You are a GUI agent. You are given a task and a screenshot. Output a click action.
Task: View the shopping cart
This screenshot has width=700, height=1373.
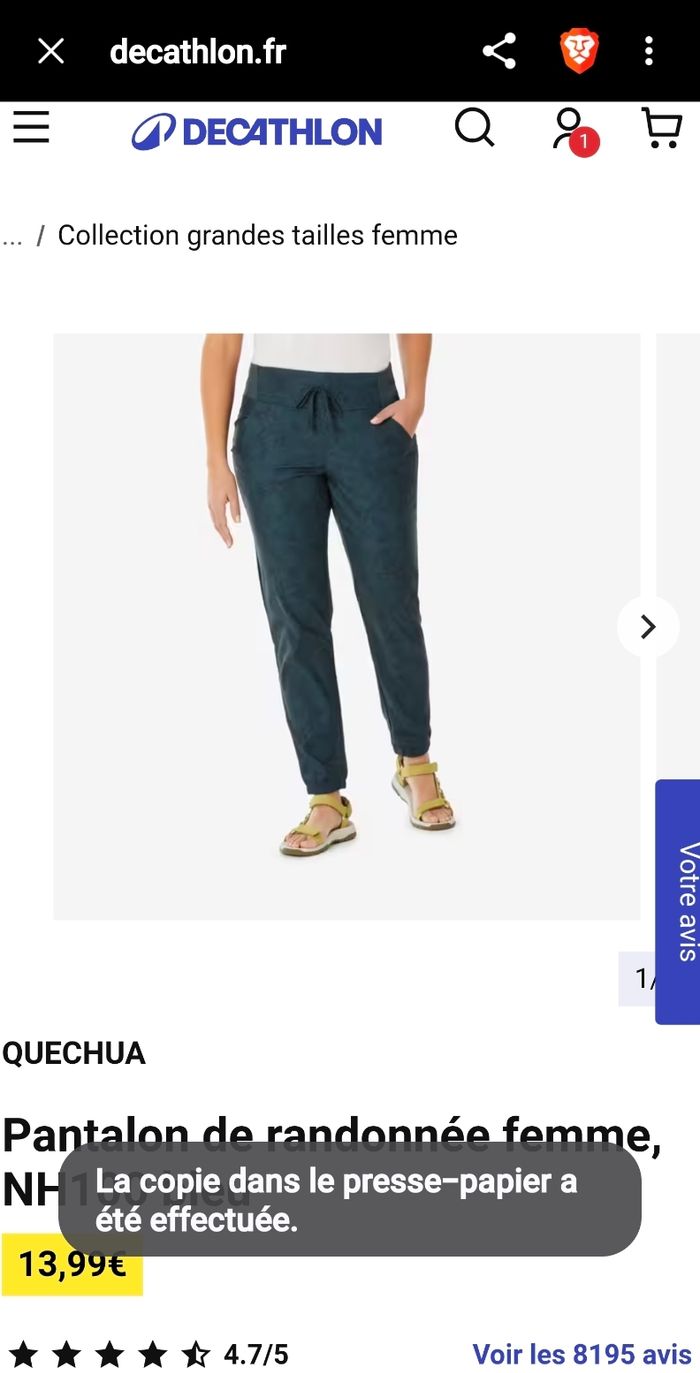tap(661, 129)
